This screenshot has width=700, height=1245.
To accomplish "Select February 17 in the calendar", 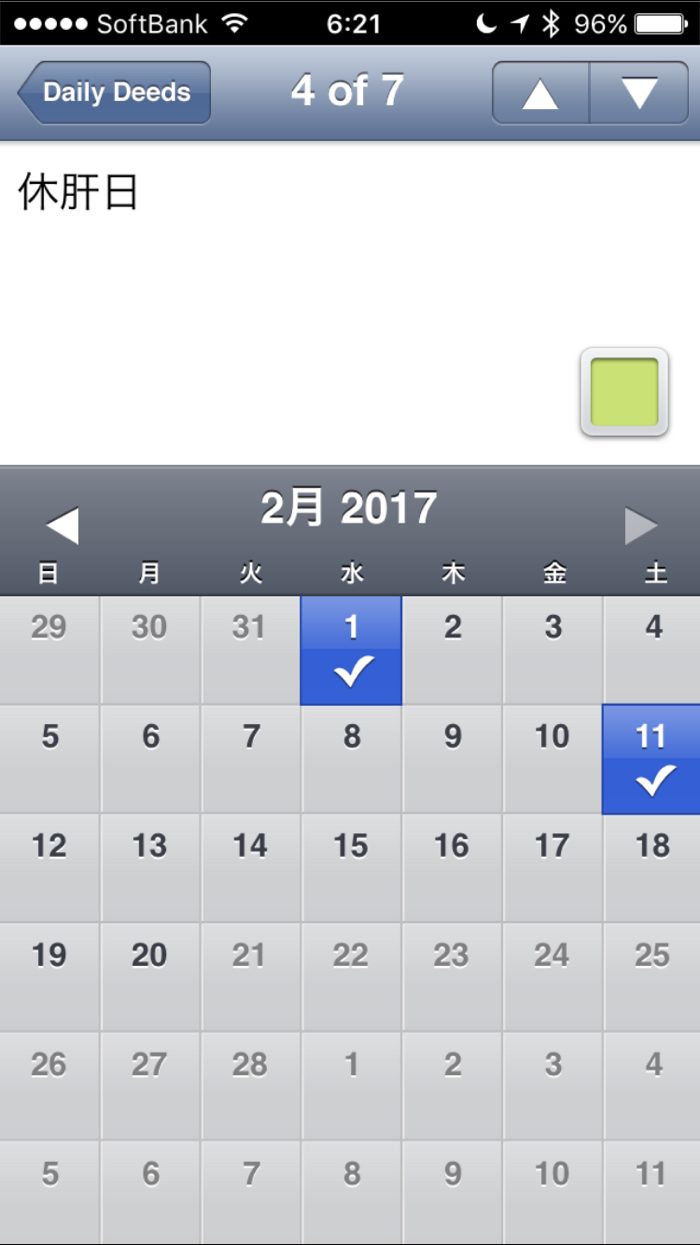I will click(x=552, y=867).
